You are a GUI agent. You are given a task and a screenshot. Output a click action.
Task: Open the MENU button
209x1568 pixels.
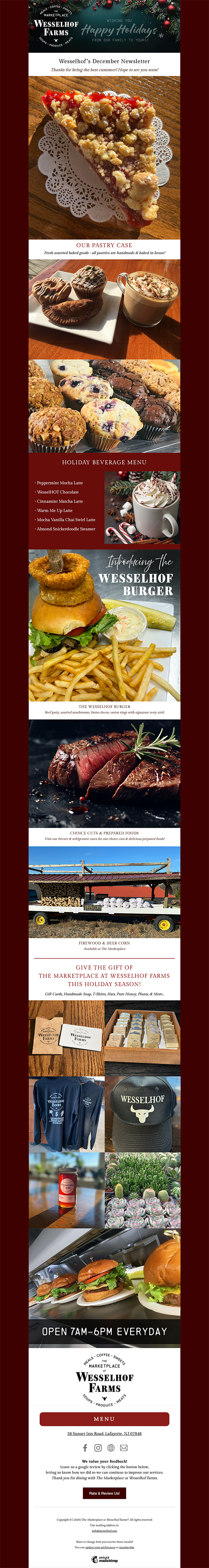coord(104,1419)
